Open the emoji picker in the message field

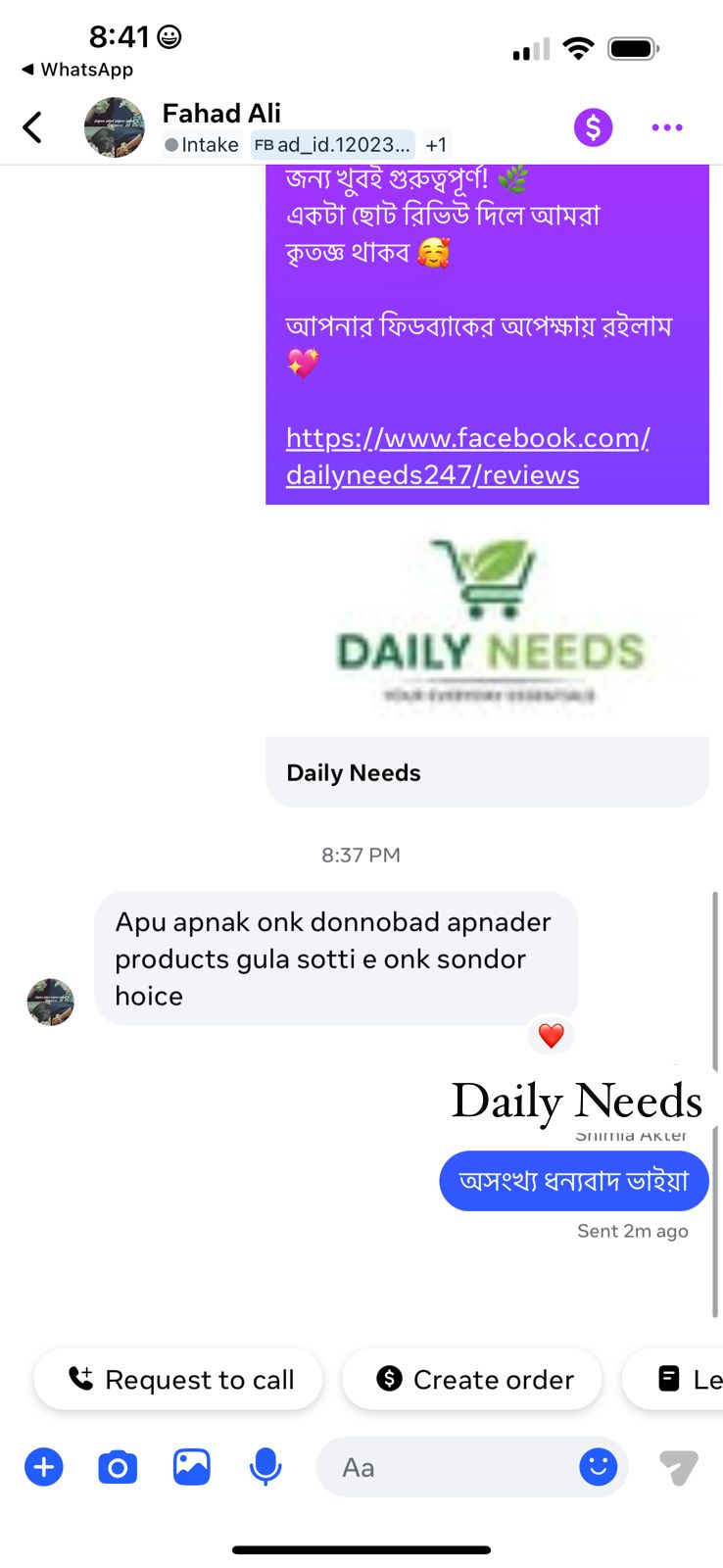[598, 1467]
